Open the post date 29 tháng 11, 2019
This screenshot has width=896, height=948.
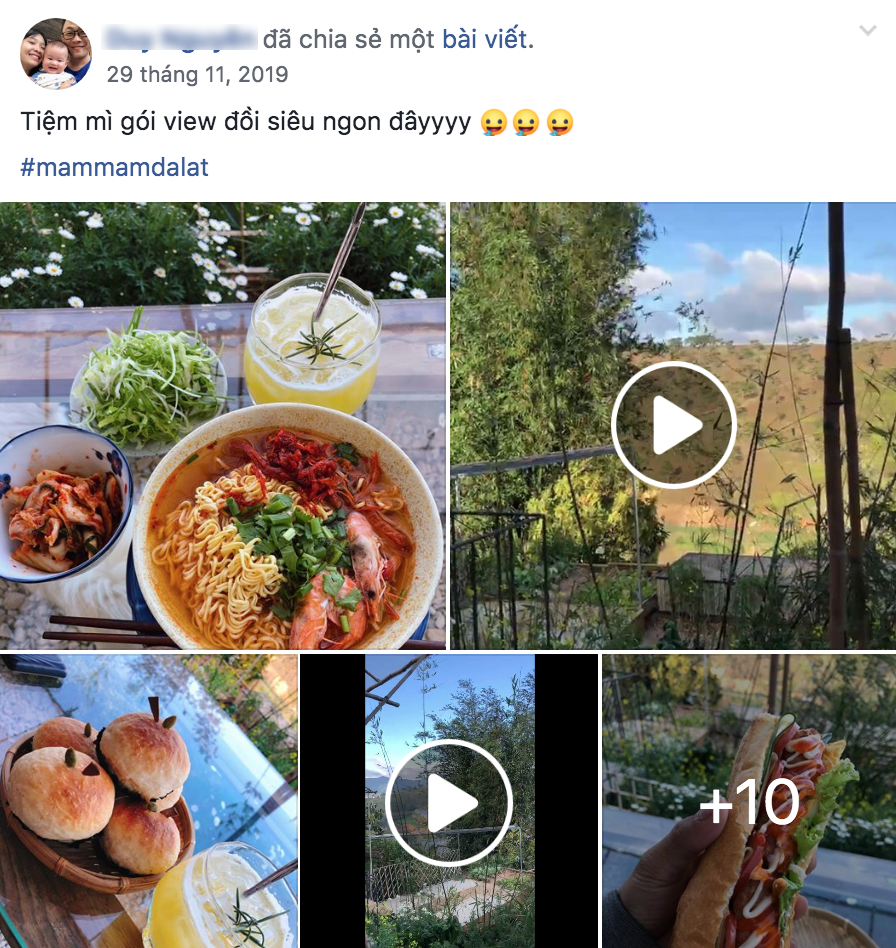coord(197,74)
